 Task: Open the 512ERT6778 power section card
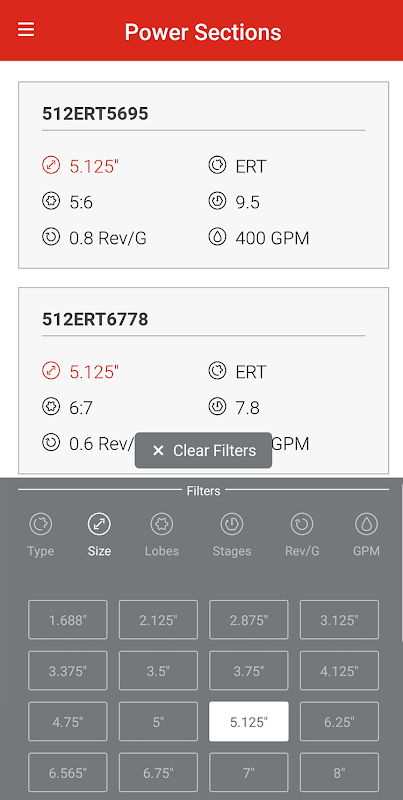pos(203,381)
